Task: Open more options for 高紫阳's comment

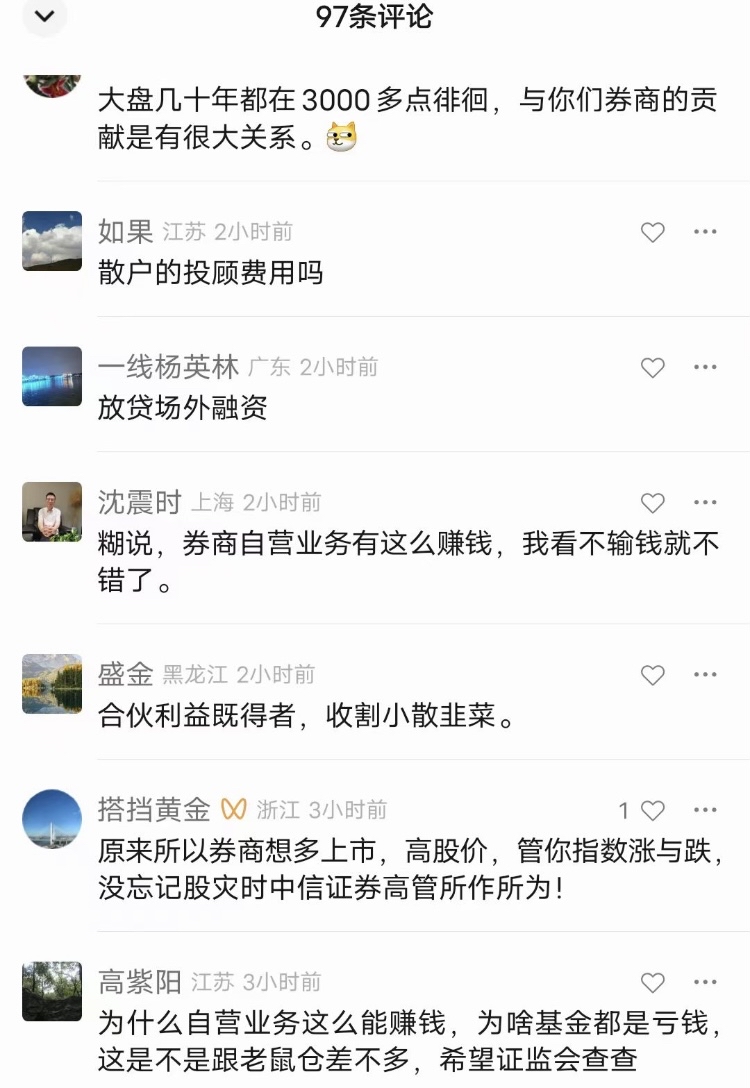Action: 706,982
